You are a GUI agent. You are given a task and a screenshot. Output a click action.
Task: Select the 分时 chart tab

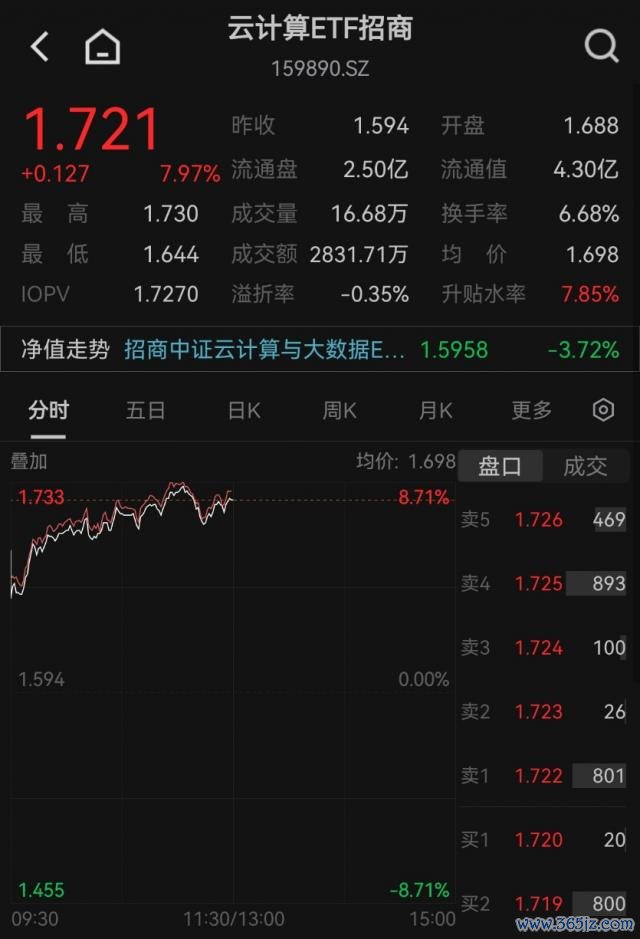click(48, 411)
